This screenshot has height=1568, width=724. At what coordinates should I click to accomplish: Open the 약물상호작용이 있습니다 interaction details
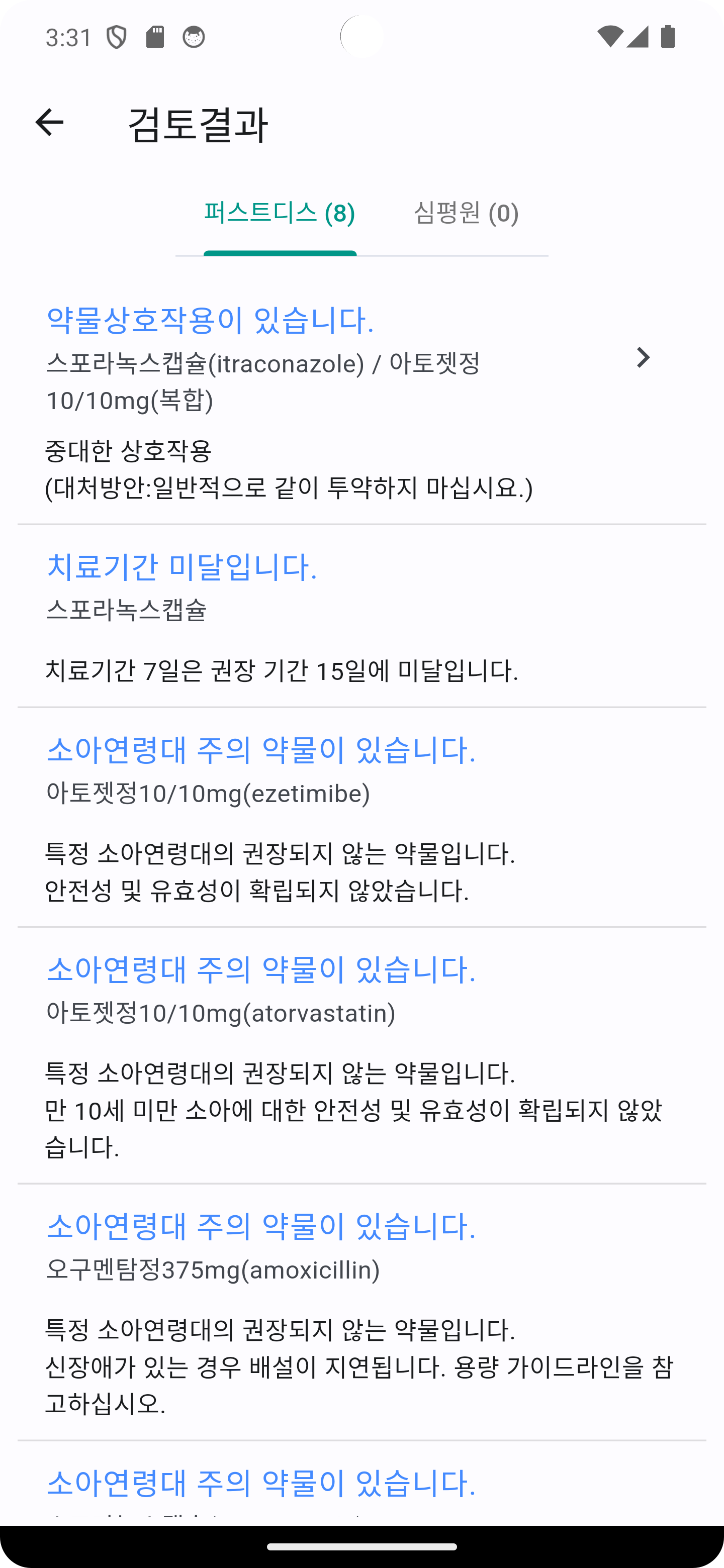tap(361, 403)
